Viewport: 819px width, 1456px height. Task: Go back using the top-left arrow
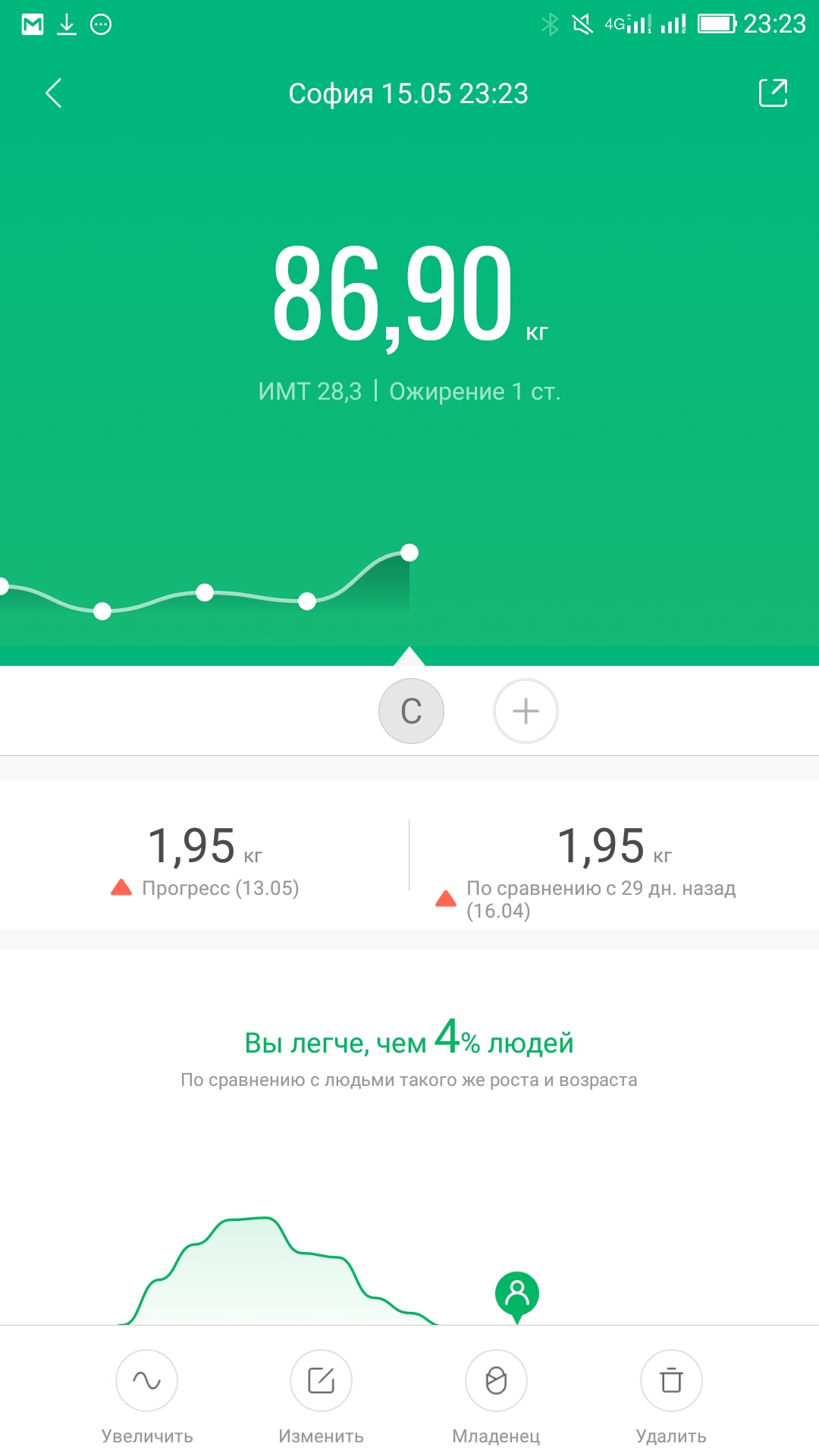pyautogui.click(x=53, y=93)
